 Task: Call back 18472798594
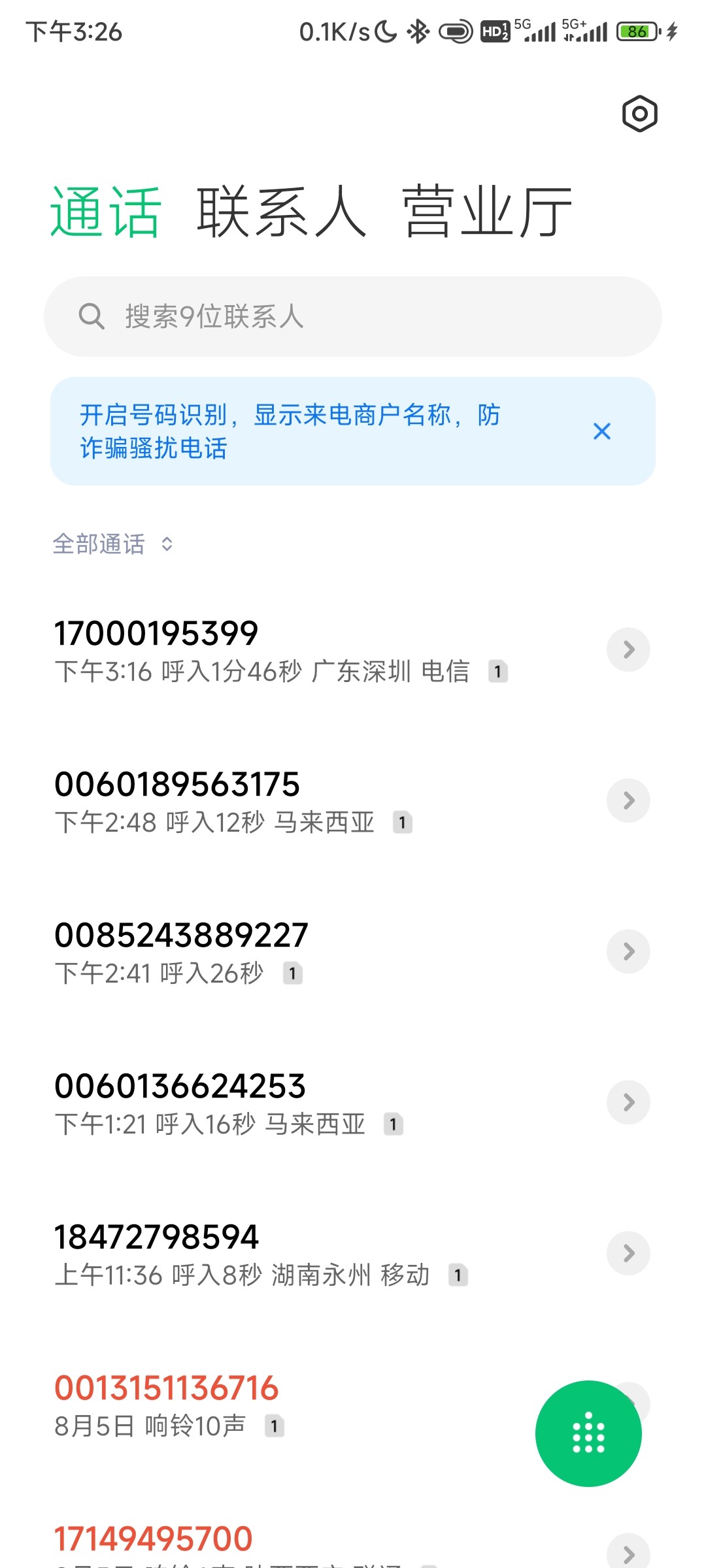coord(261,1254)
